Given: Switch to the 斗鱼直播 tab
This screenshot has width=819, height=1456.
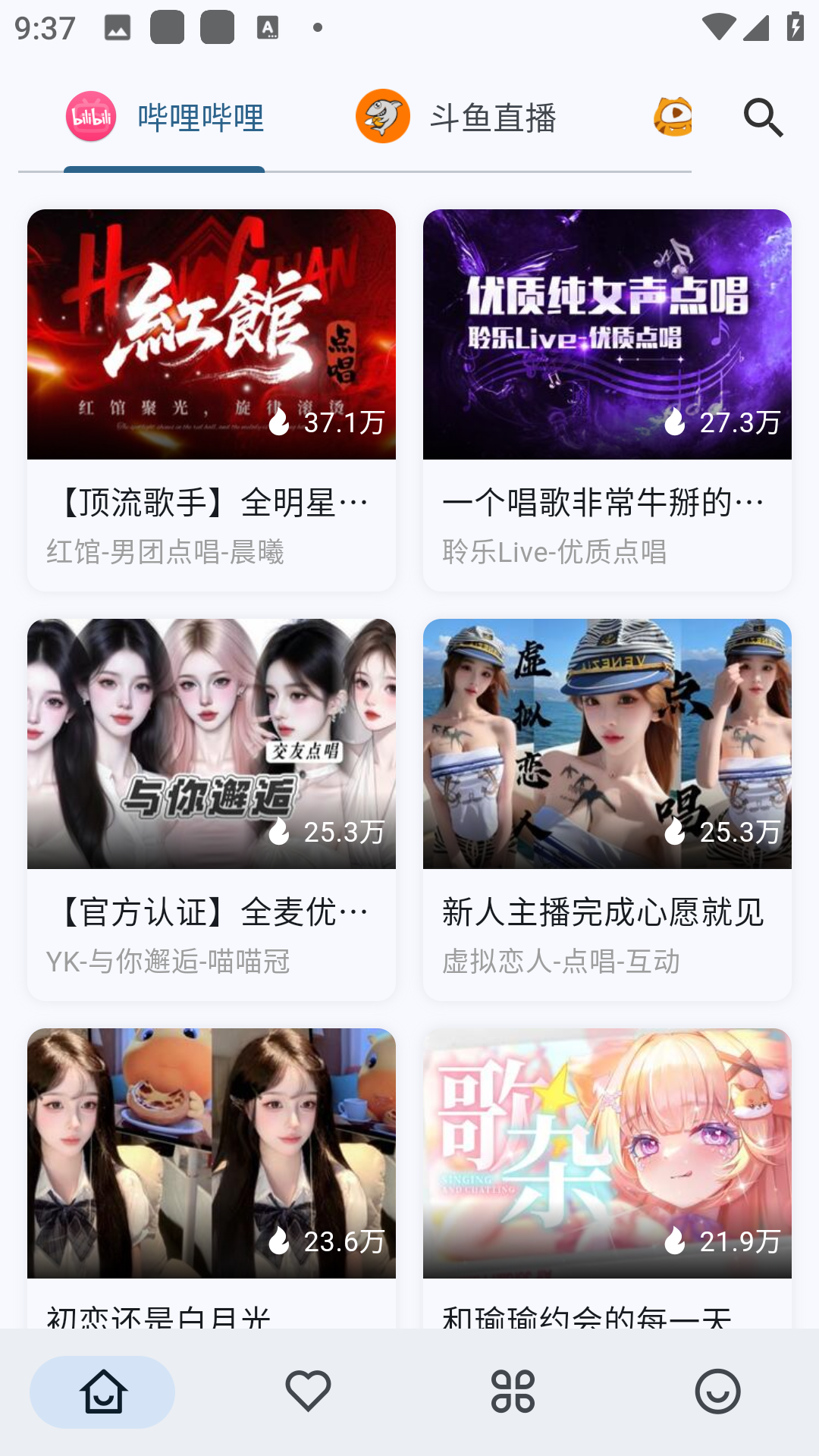Looking at the screenshot, I should coord(457,118).
